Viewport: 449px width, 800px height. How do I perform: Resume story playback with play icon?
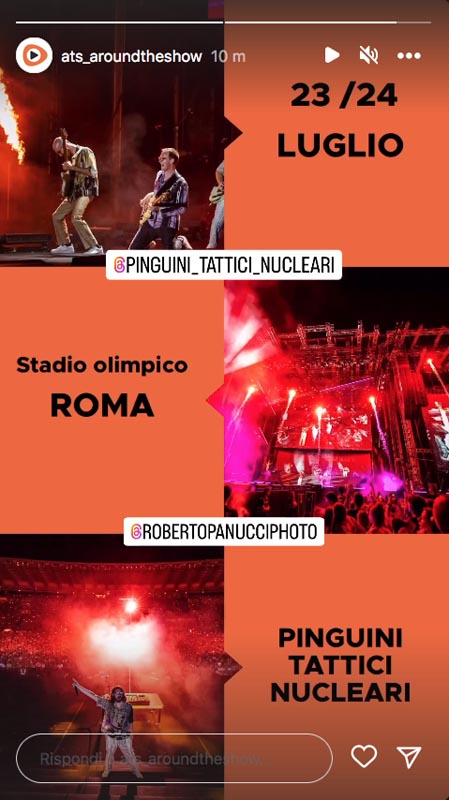coord(332,55)
